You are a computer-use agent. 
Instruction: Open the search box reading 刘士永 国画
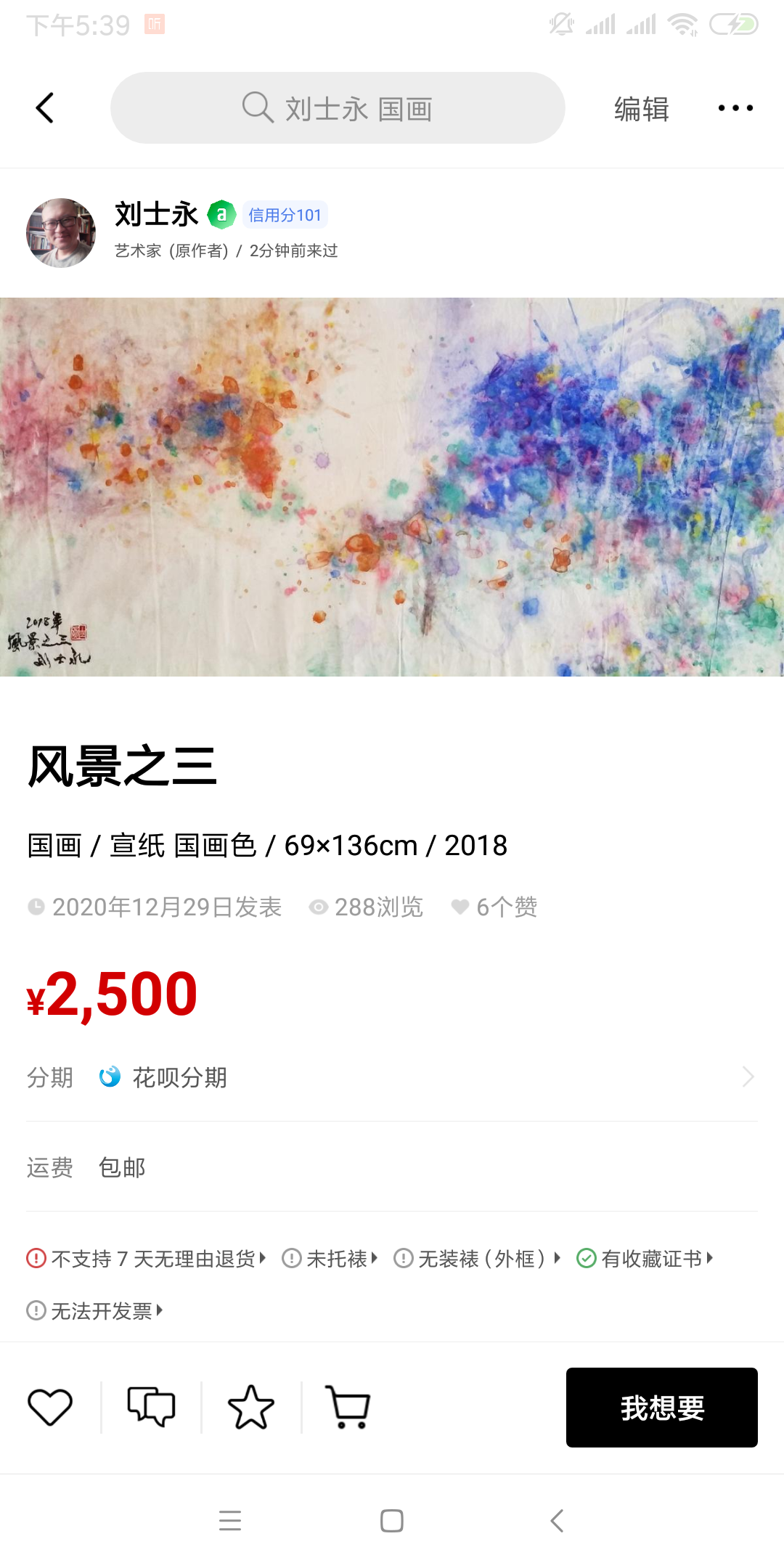point(338,108)
